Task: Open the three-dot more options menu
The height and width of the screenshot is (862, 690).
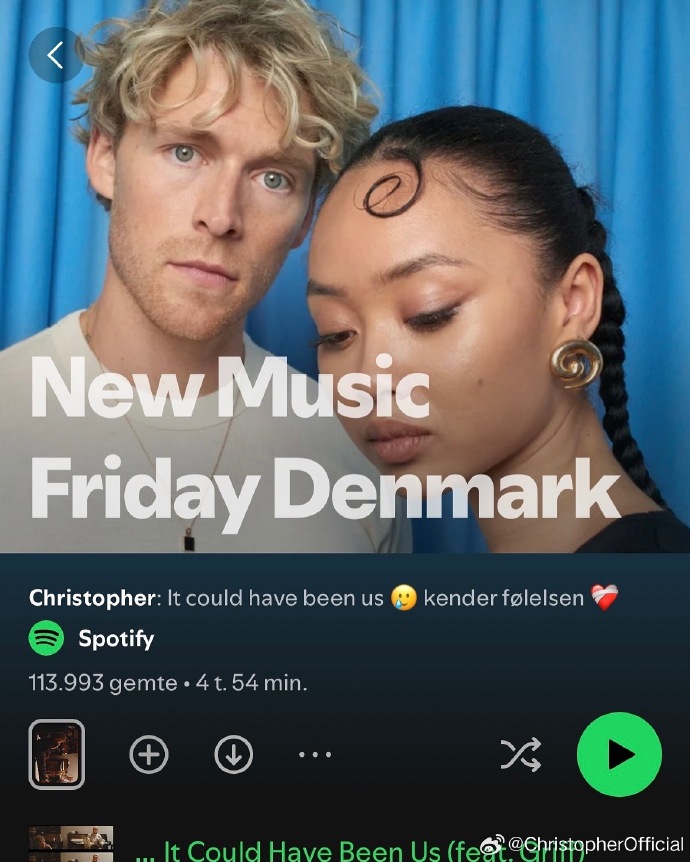Action: point(315,755)
